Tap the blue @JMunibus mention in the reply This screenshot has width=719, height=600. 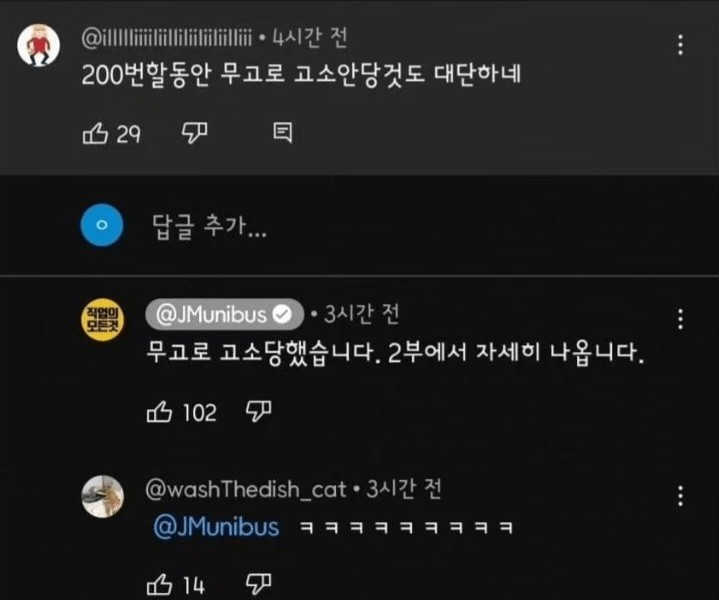[x=216, y=528]
